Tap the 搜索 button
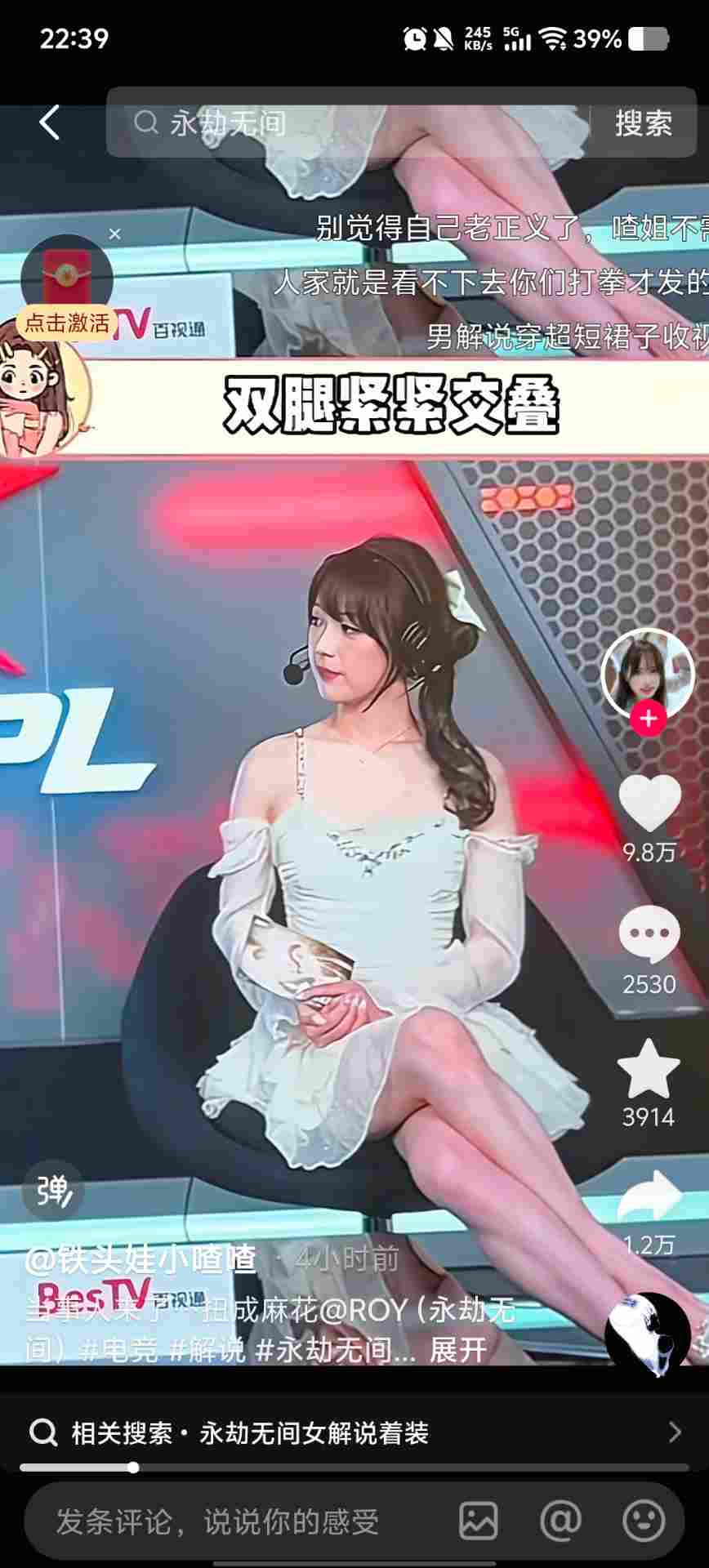The image size is (709, 1568). pos(643,123)
